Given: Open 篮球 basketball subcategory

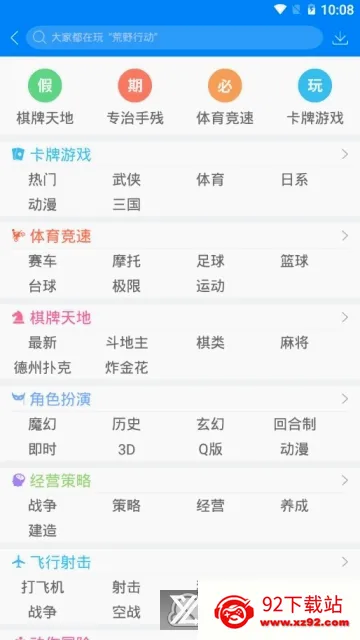Looking at the screenshot, I should (x=294, y=261).
